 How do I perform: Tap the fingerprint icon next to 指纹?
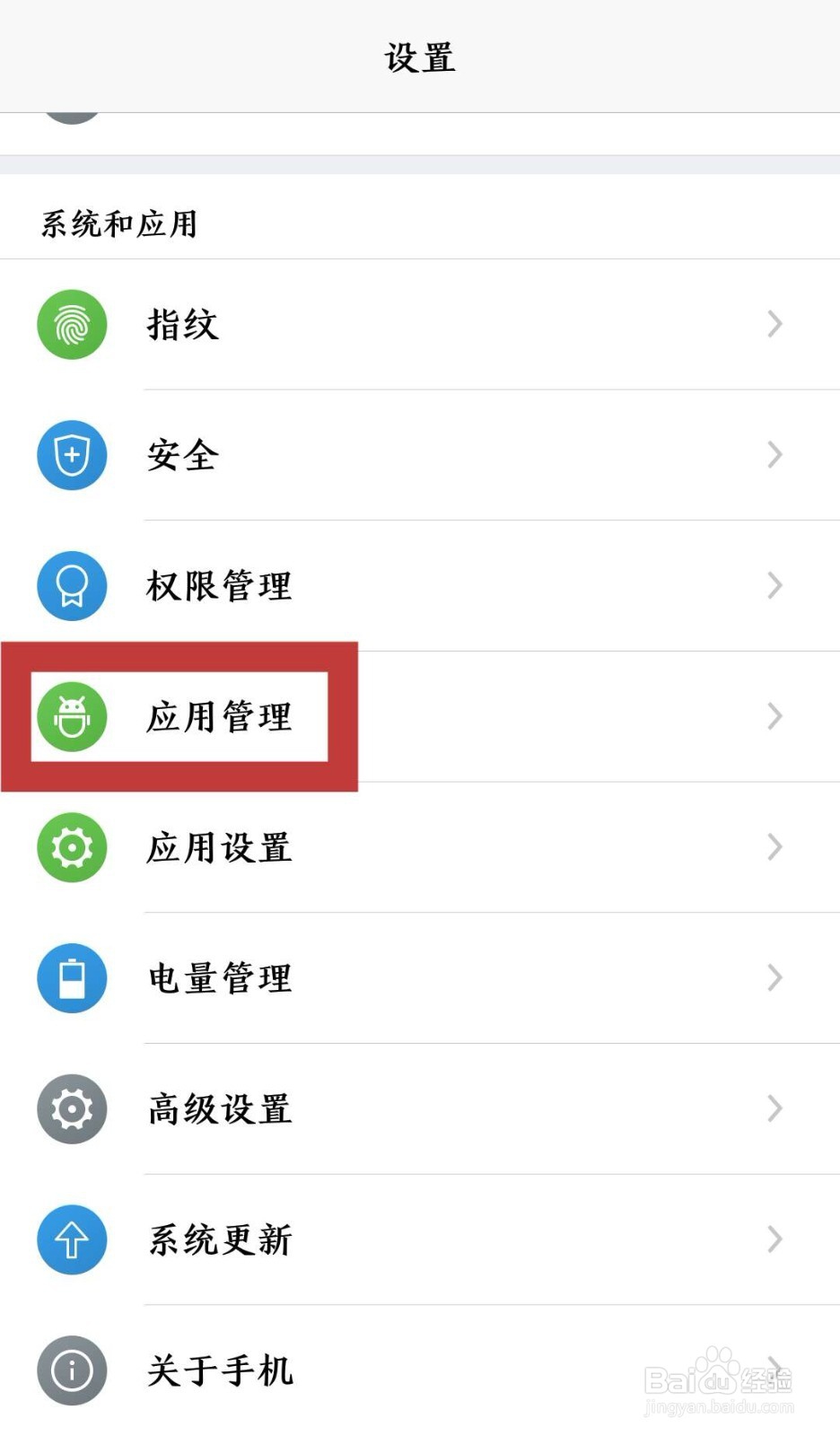pos(72,325)
